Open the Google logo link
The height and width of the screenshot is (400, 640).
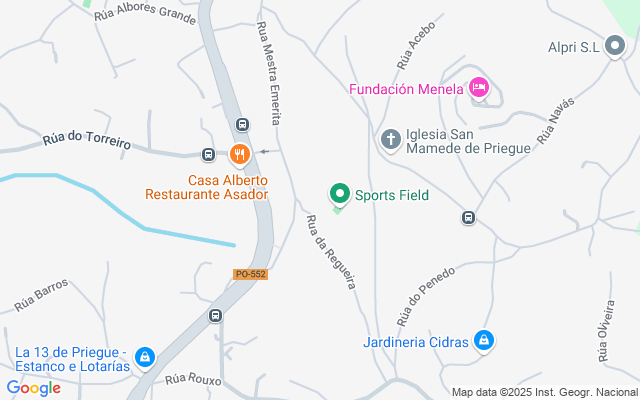33,388
